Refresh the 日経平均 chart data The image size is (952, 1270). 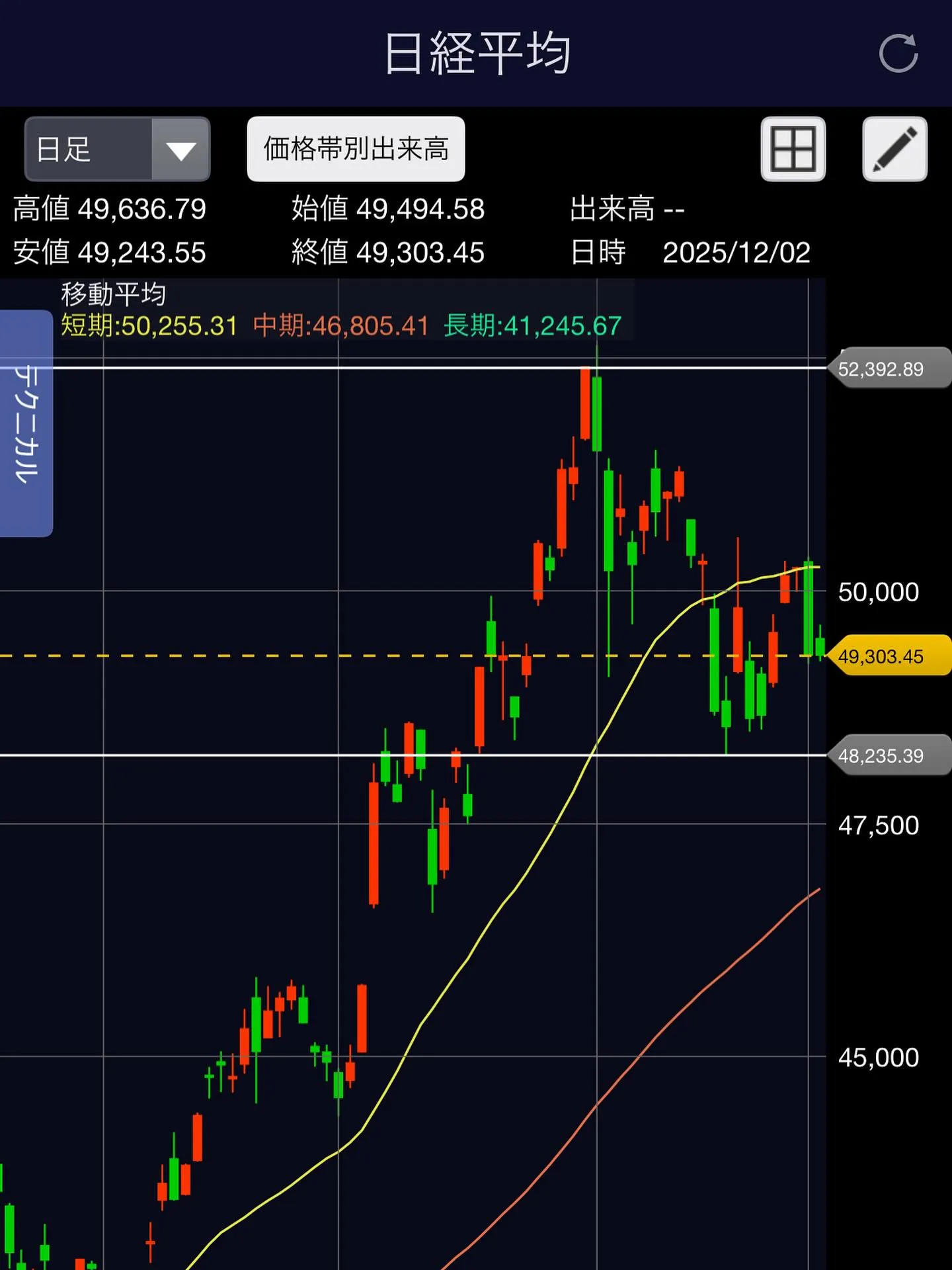[x=898, y=53]
